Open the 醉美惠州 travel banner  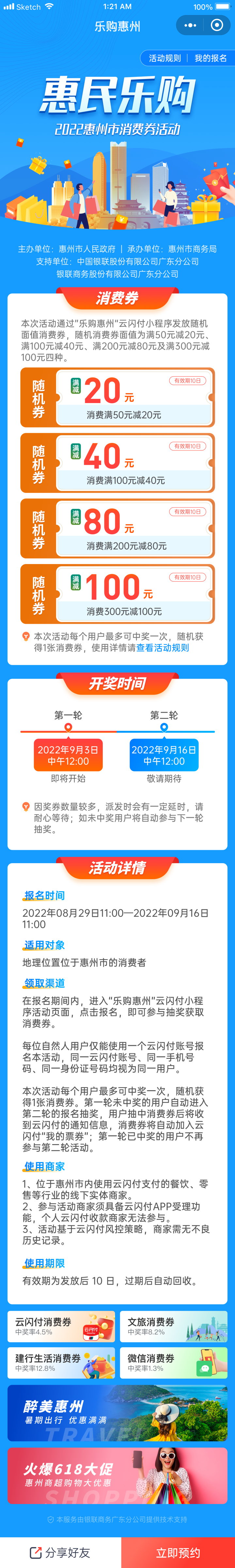[117, 1413]
